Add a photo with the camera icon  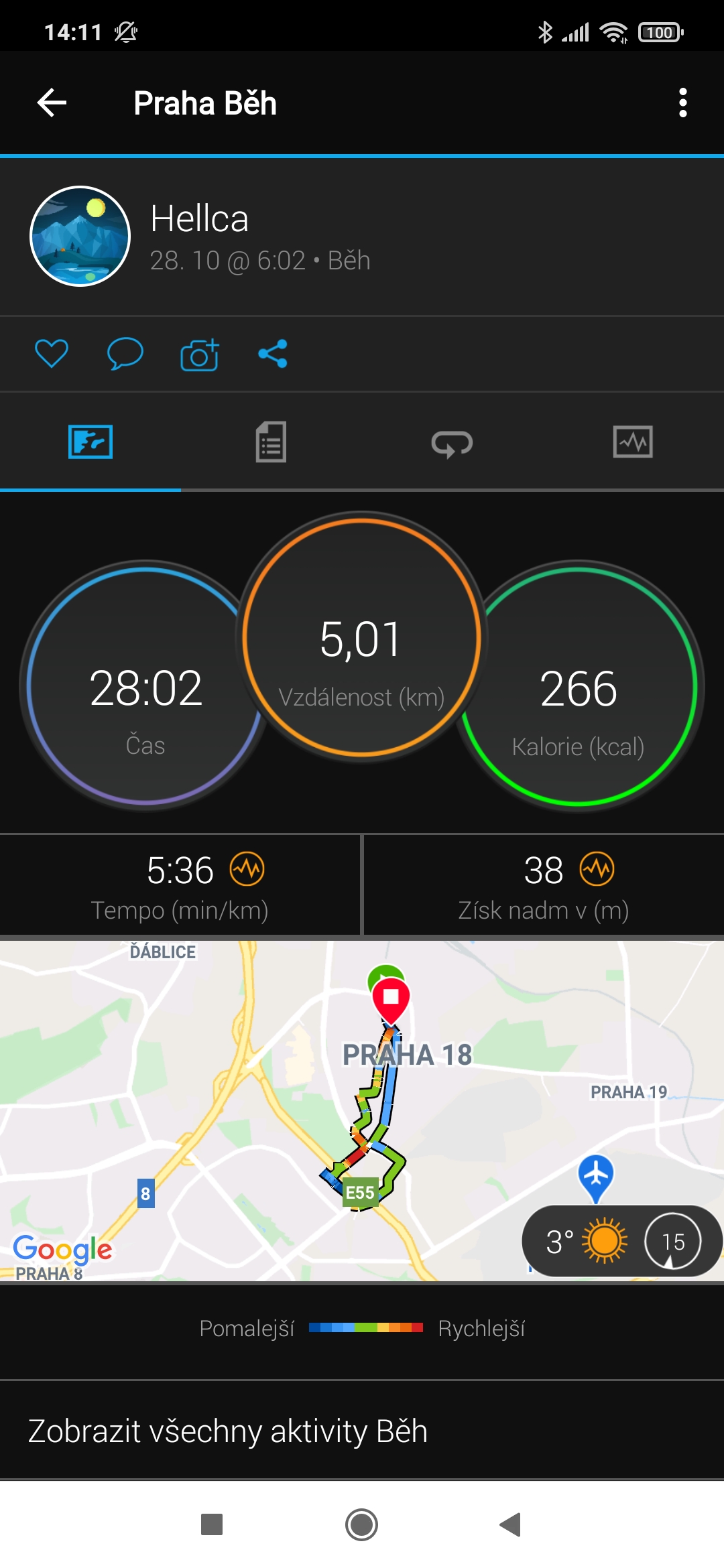click(x=200, y=354)
